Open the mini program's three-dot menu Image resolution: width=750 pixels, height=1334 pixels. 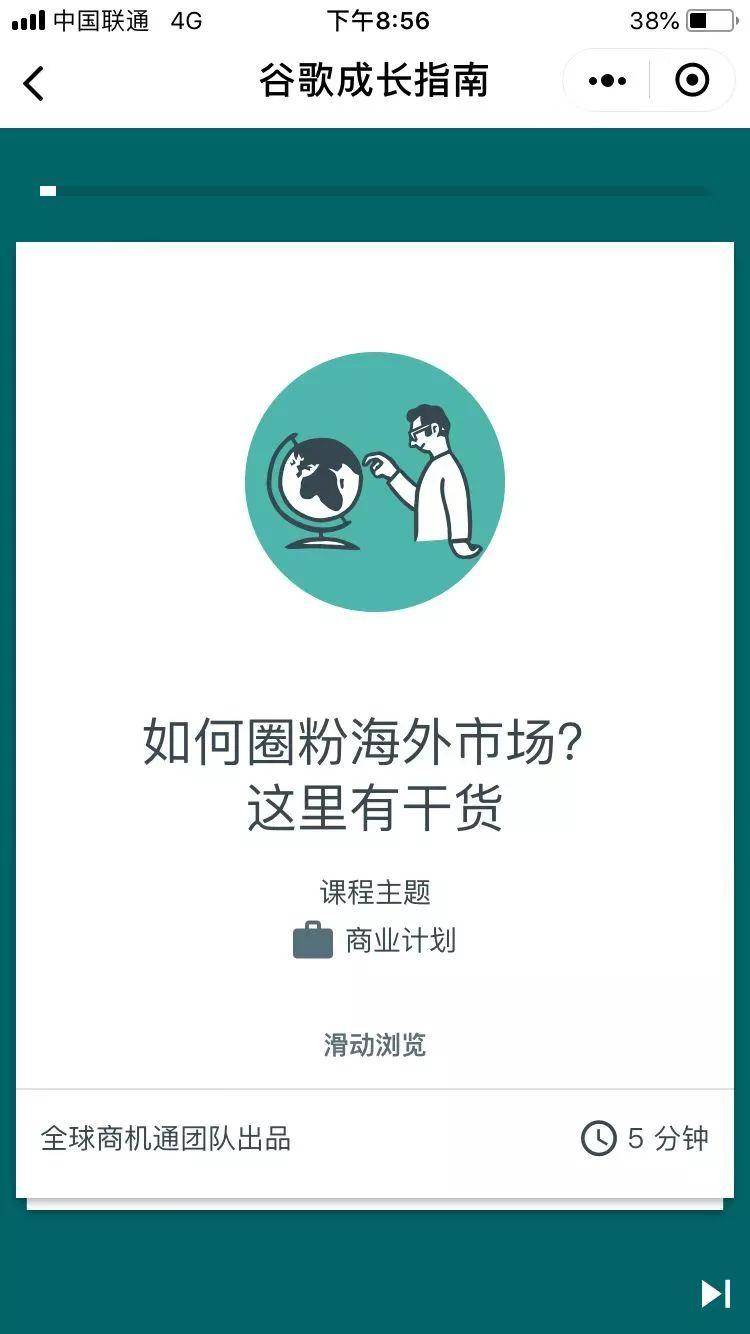tap(607, 81)
